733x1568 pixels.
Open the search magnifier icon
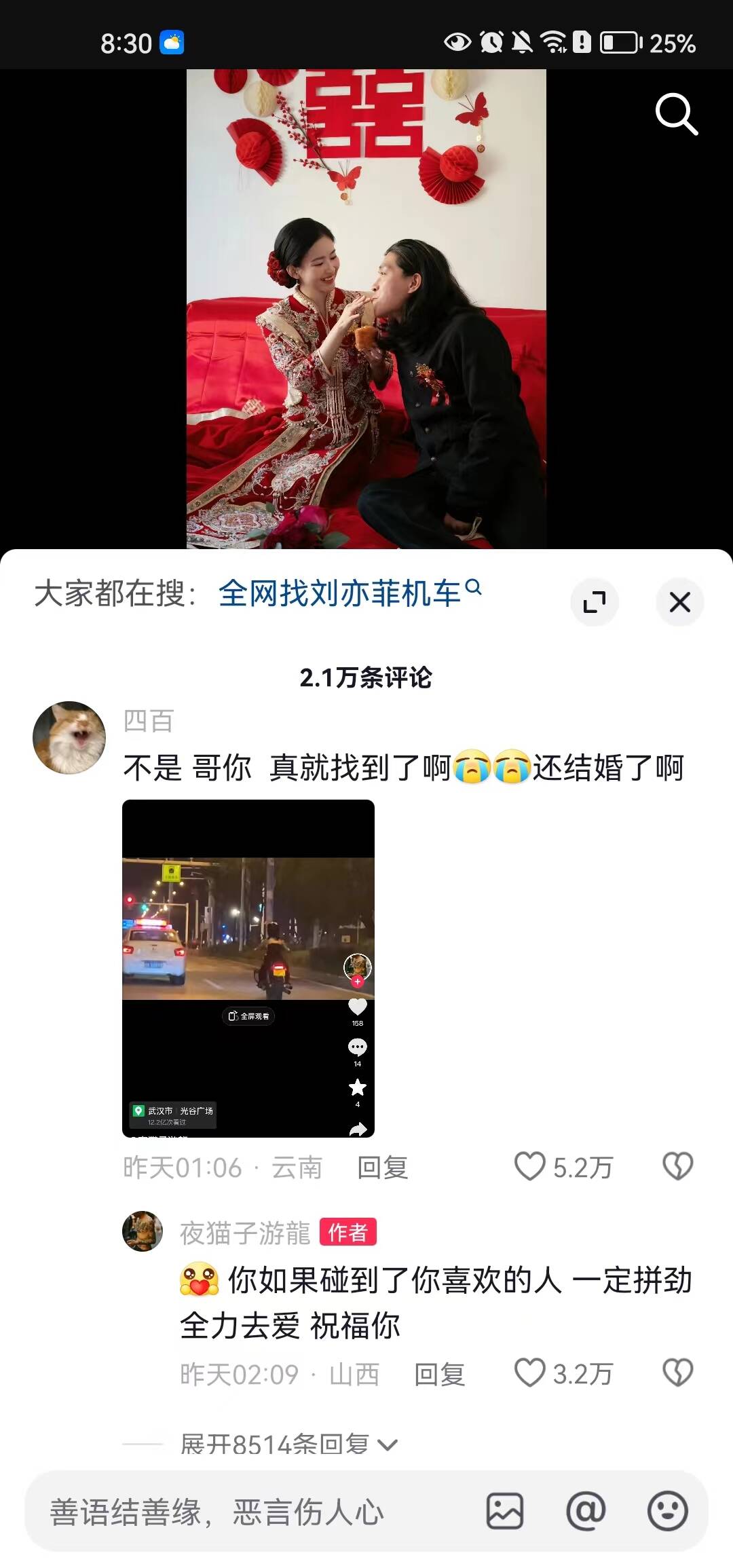[x=676, y=114]
